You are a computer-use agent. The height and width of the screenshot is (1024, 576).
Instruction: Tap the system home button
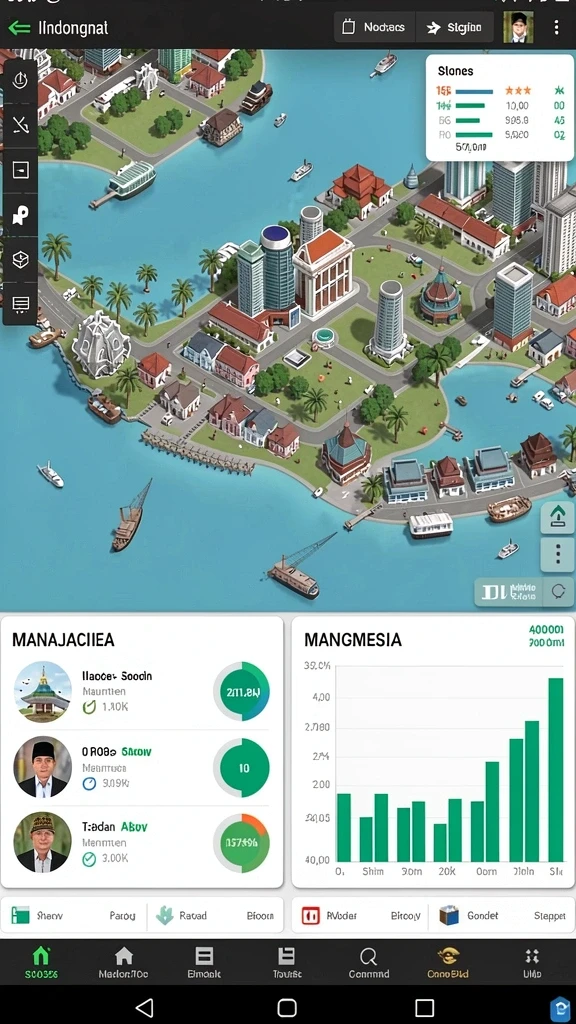click(x=287, y=1006)
